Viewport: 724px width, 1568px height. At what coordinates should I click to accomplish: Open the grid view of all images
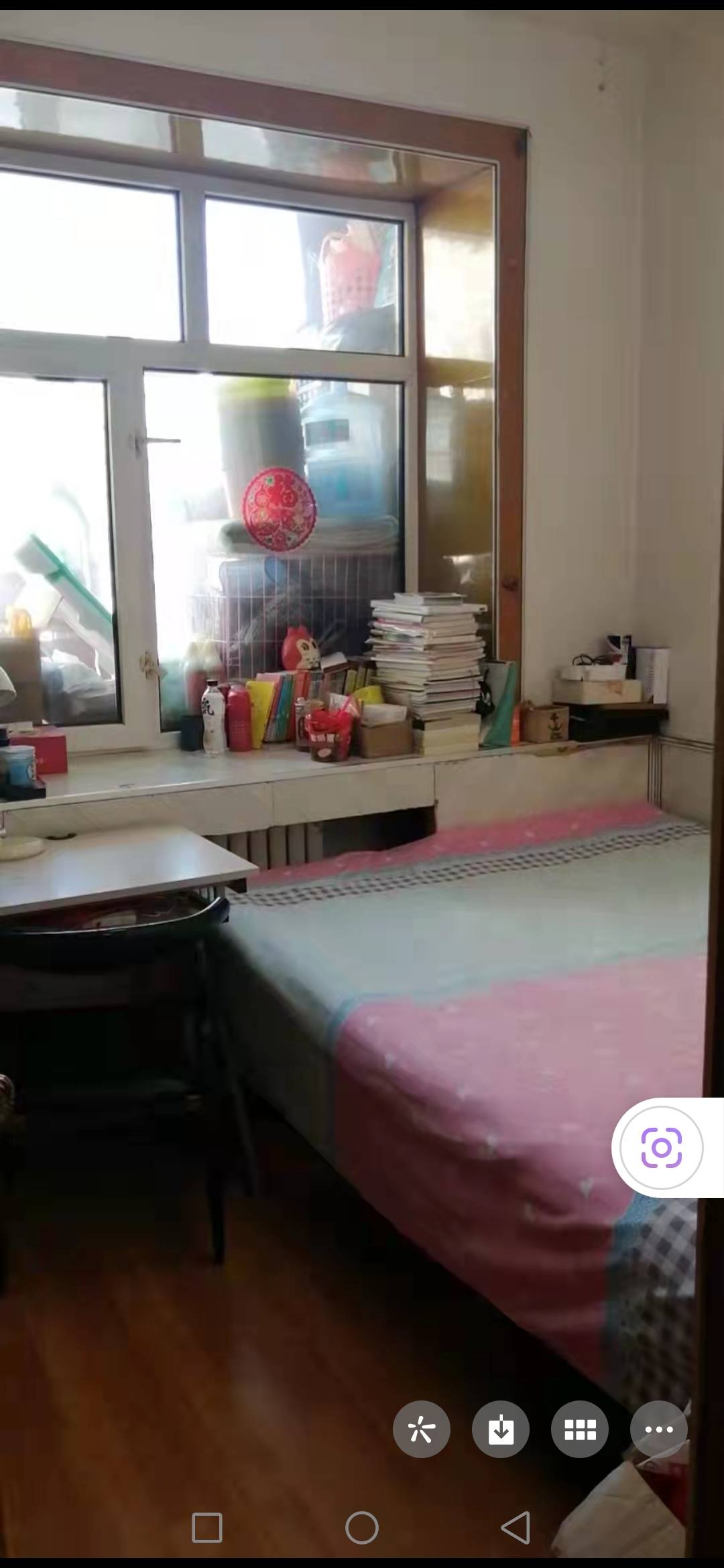click(580, 1429)
